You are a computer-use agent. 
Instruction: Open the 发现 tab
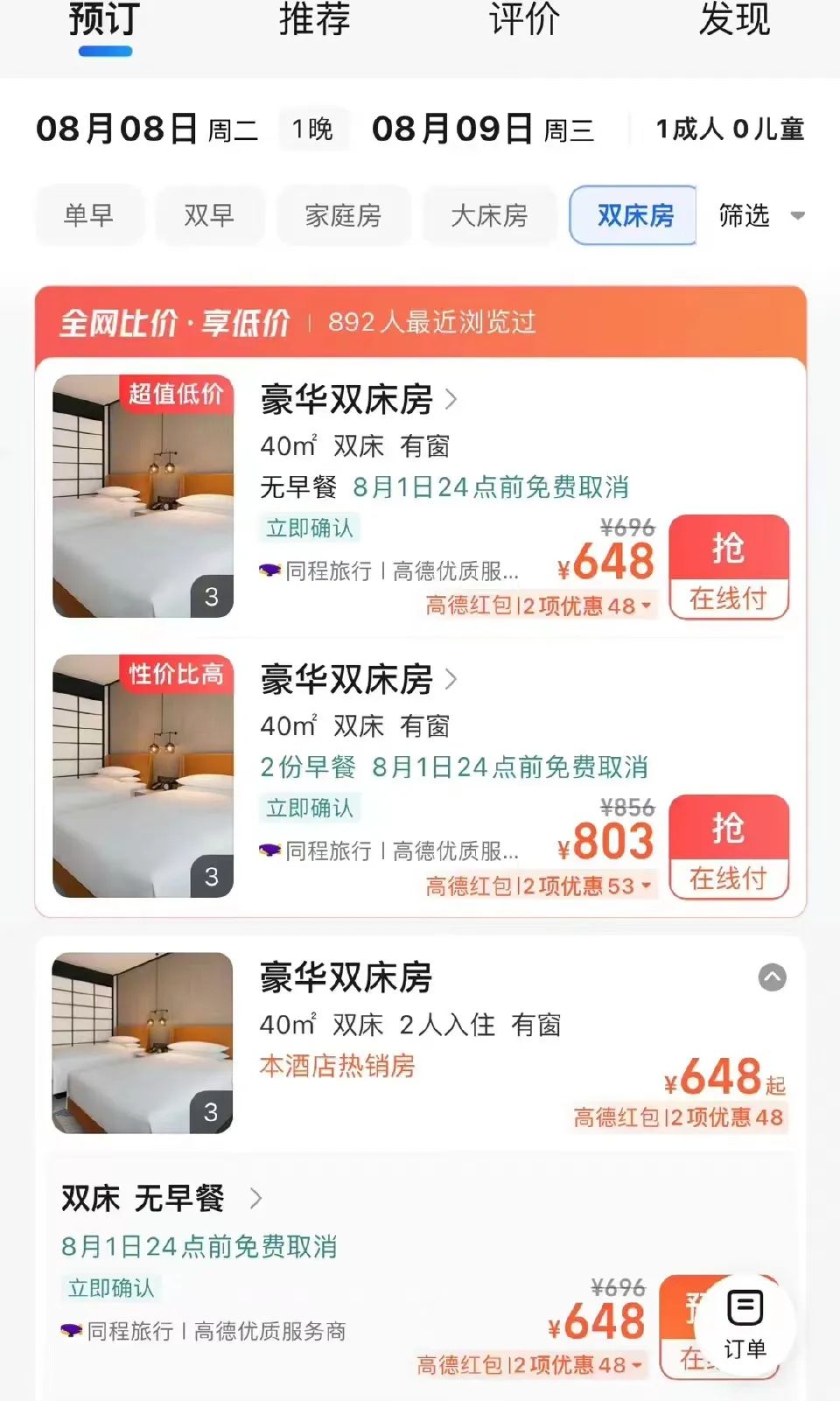734,19
